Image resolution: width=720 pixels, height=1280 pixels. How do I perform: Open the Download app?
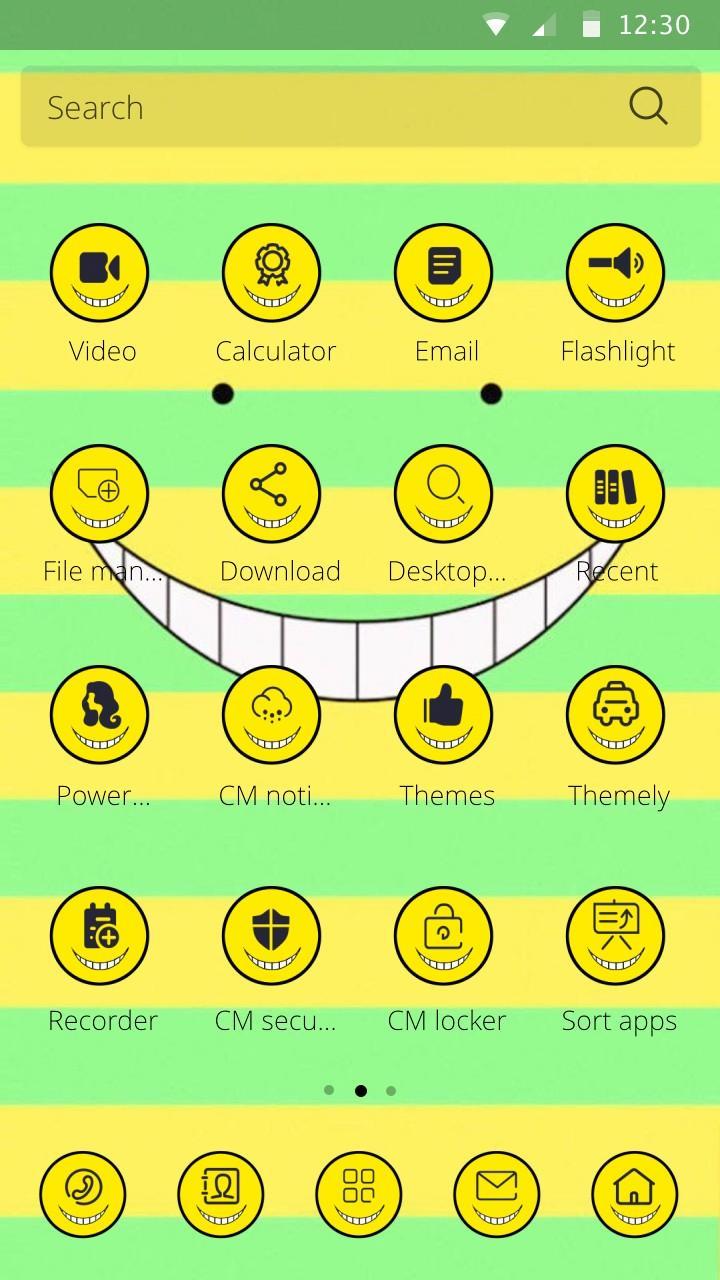pos(272,494)
